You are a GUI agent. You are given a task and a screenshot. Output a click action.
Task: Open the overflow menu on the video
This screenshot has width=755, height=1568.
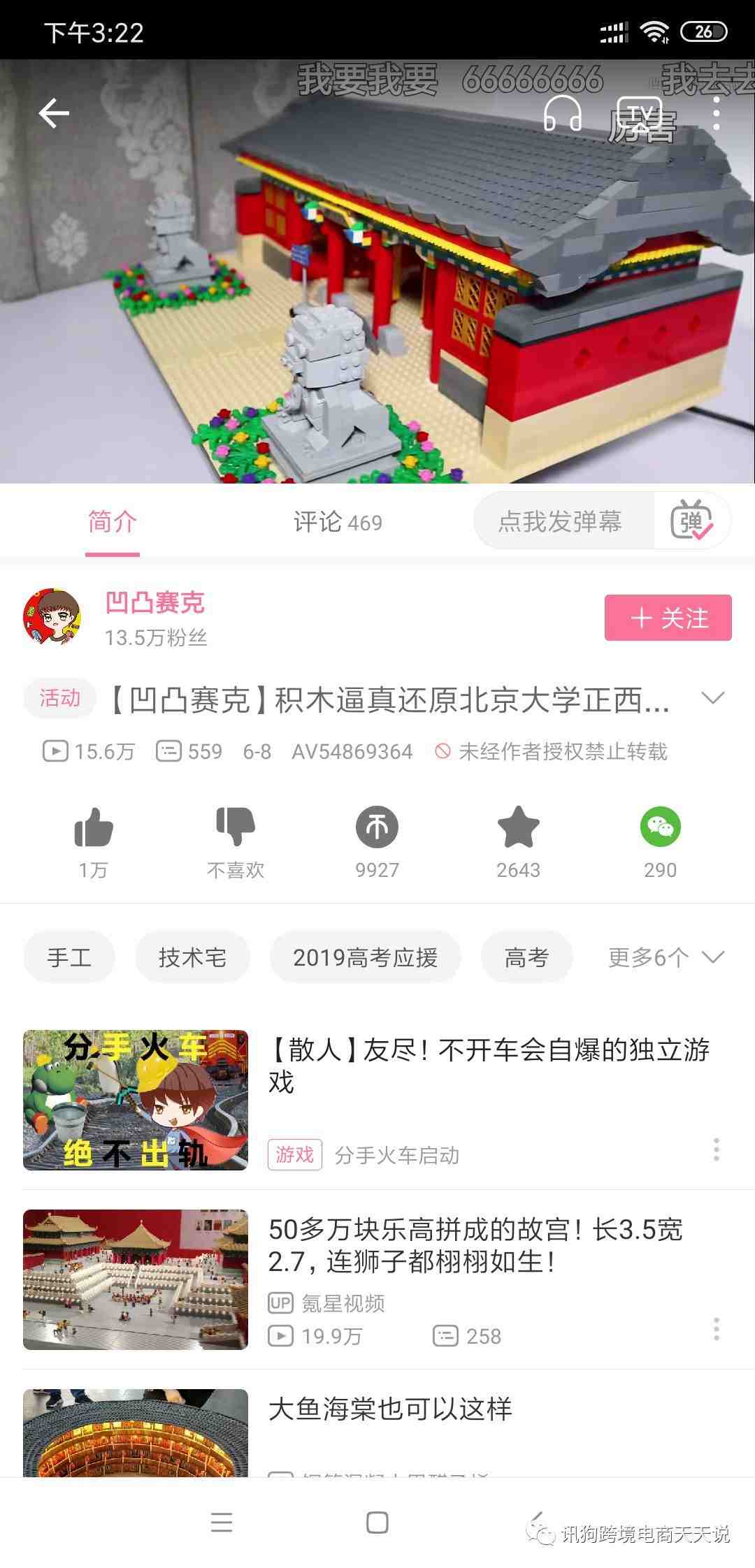pyautogui.click(x=716, y=113)
